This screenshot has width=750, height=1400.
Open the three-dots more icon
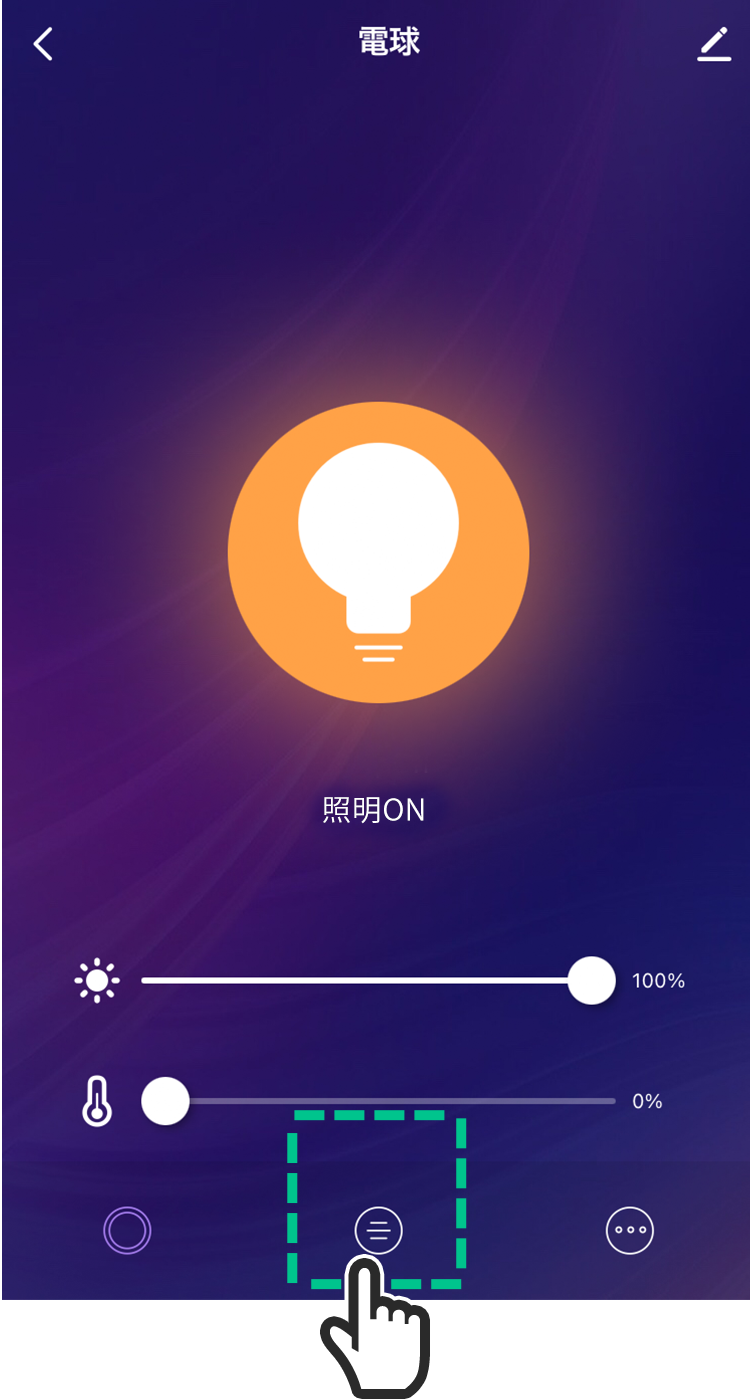point(630,1230)
